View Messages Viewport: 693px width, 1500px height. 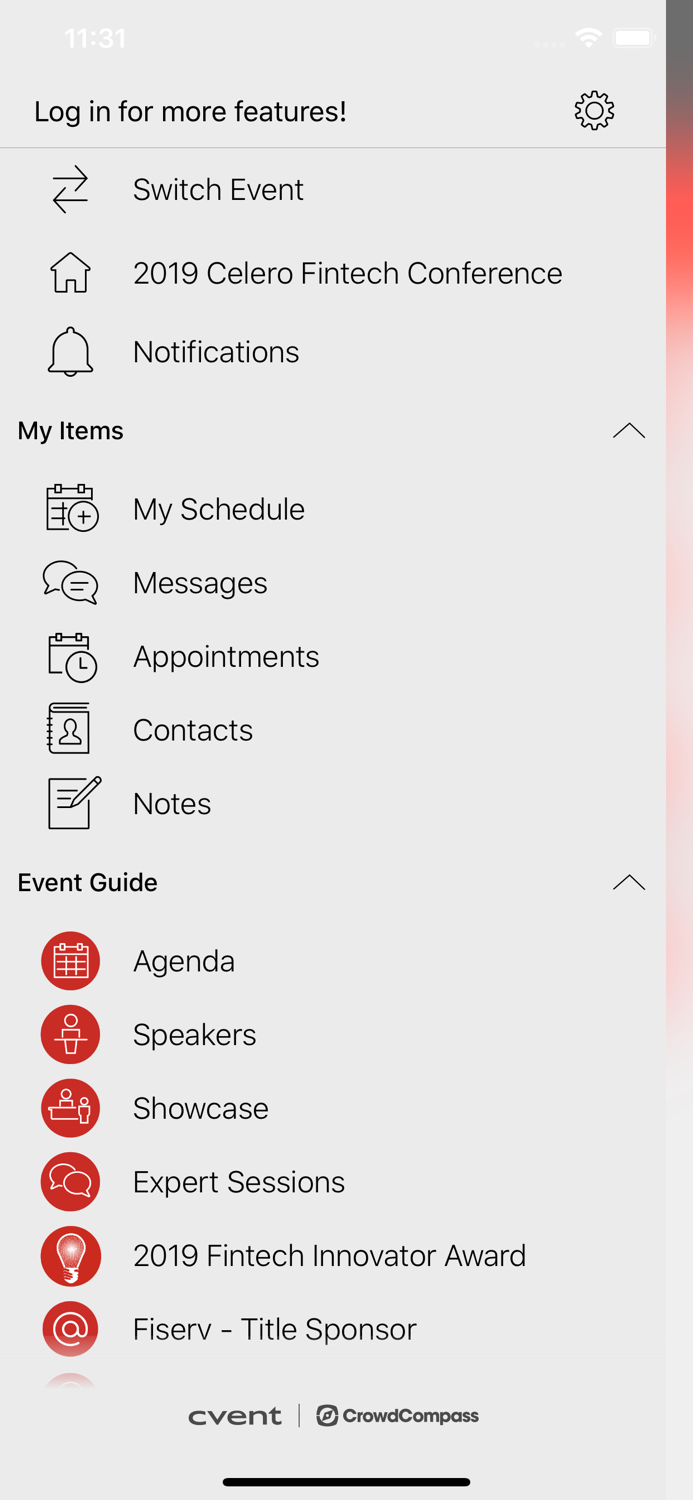click(200, 583)
